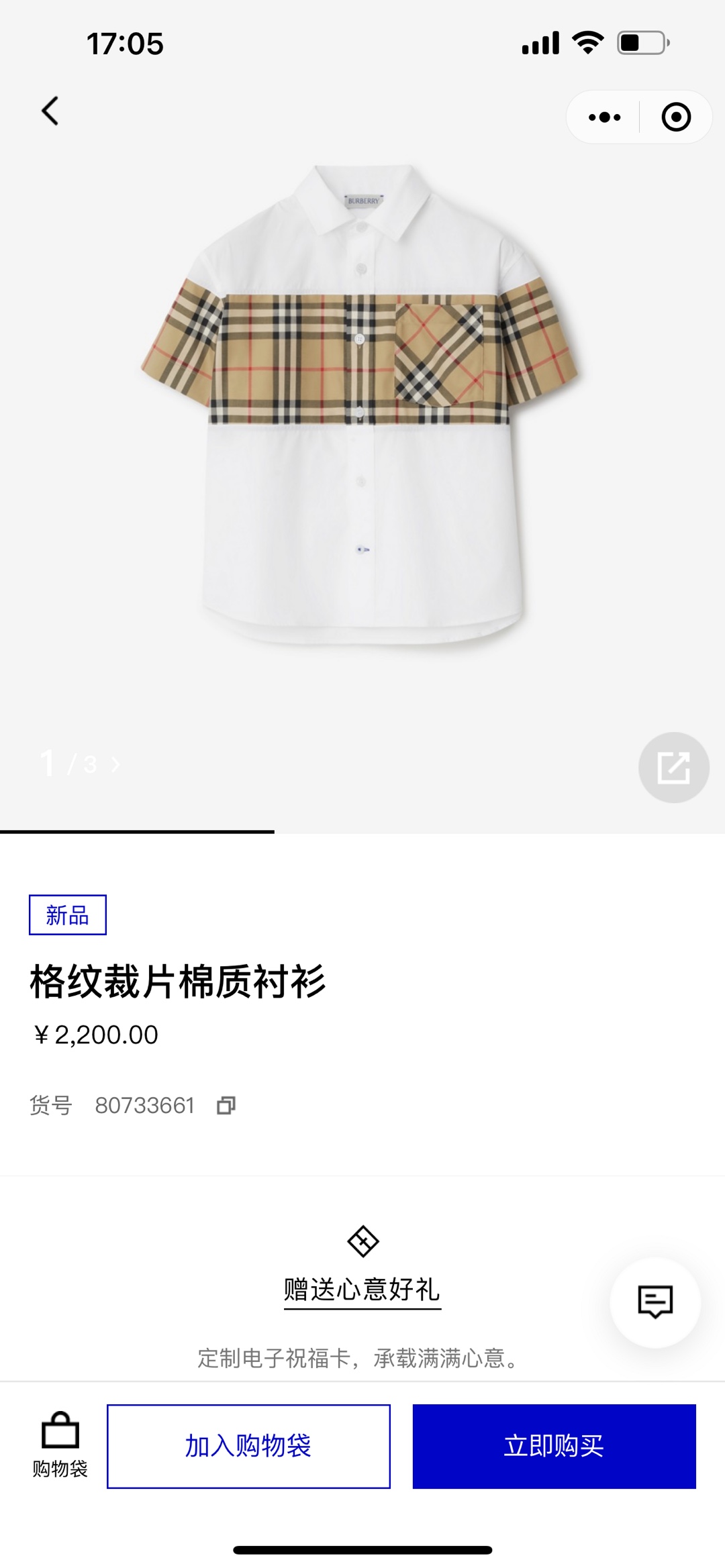Image resolution: width=725 pixels, height=1568 pixels.
Task: Share this shirt product
Action: click(x=673, y=768)
